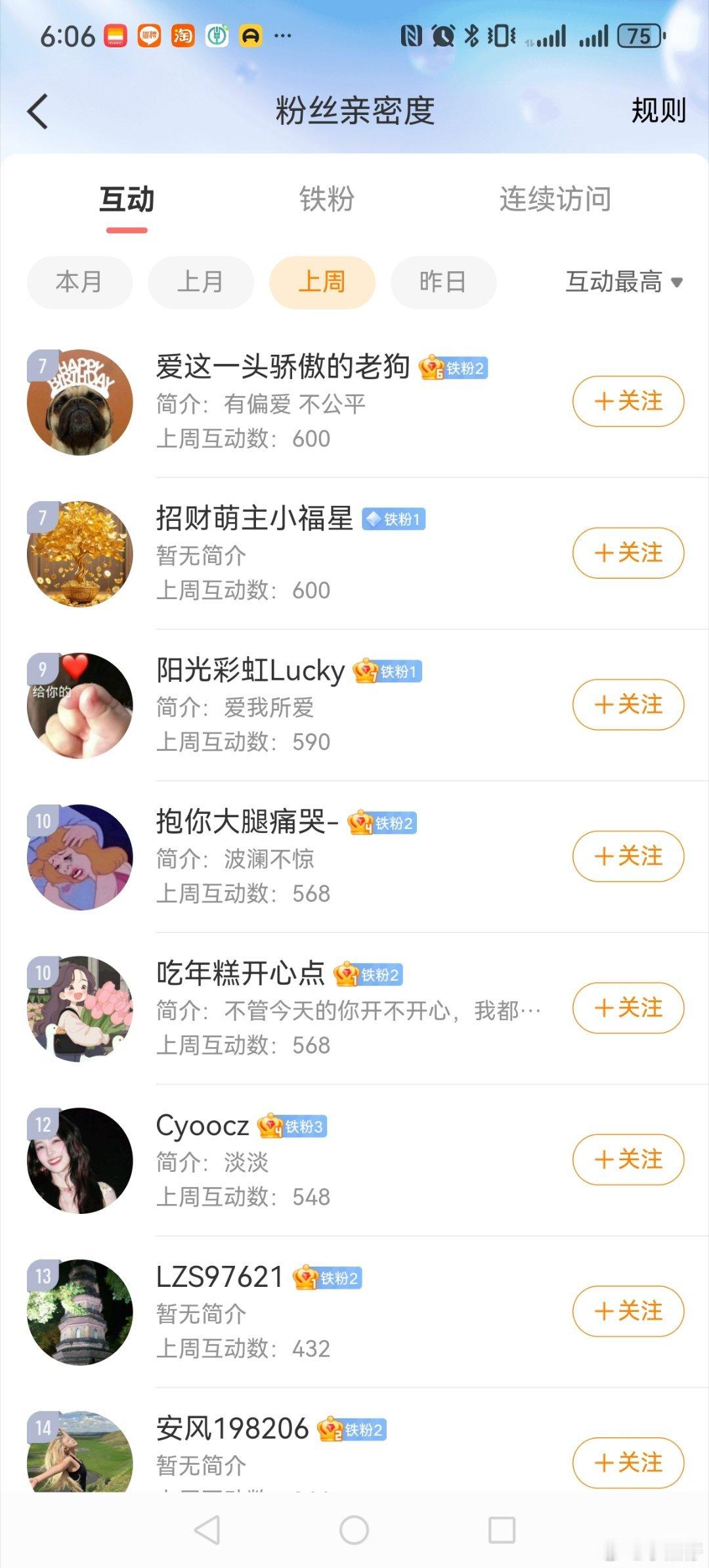Follow 阳光彩虹Lucky
The image size is (709, 1568).
pyautogui.click(x=628, y=705)
